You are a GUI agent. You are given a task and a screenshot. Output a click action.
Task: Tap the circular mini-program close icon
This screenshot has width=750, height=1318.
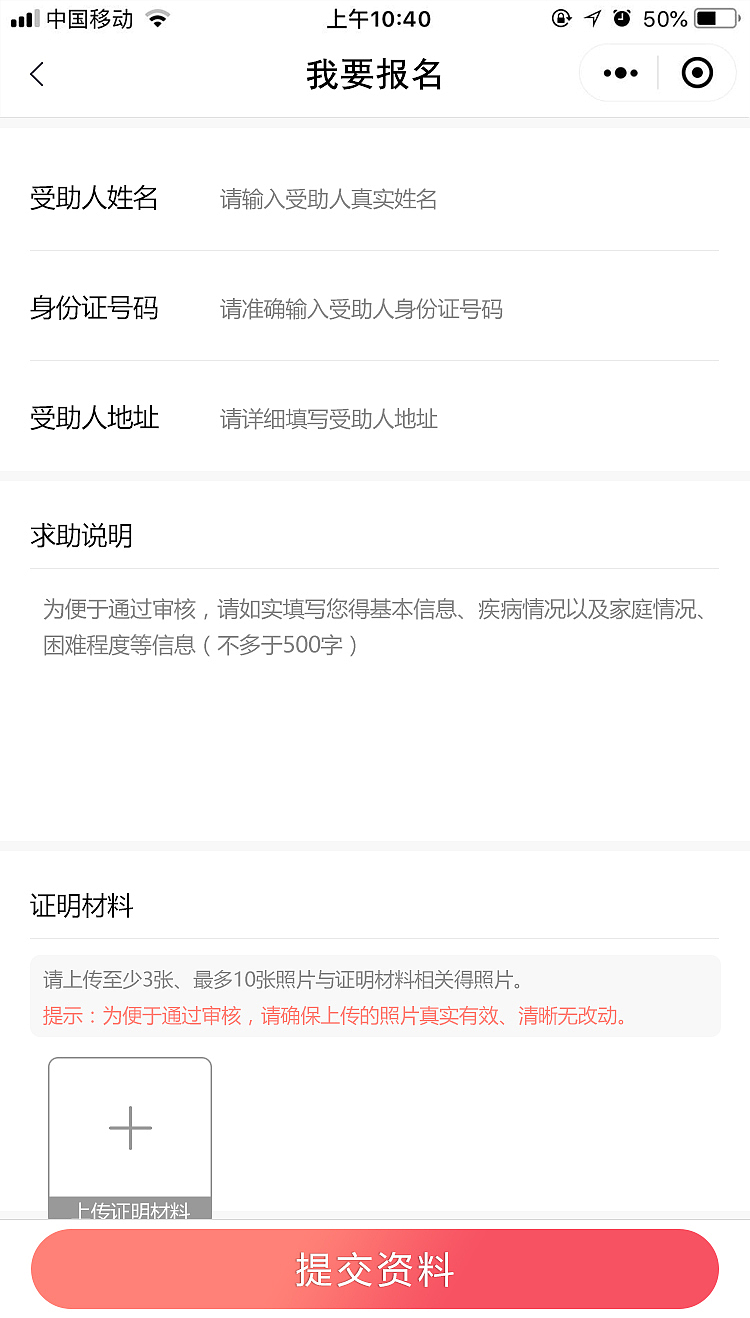pyautogui.click(x=697, y=72)
